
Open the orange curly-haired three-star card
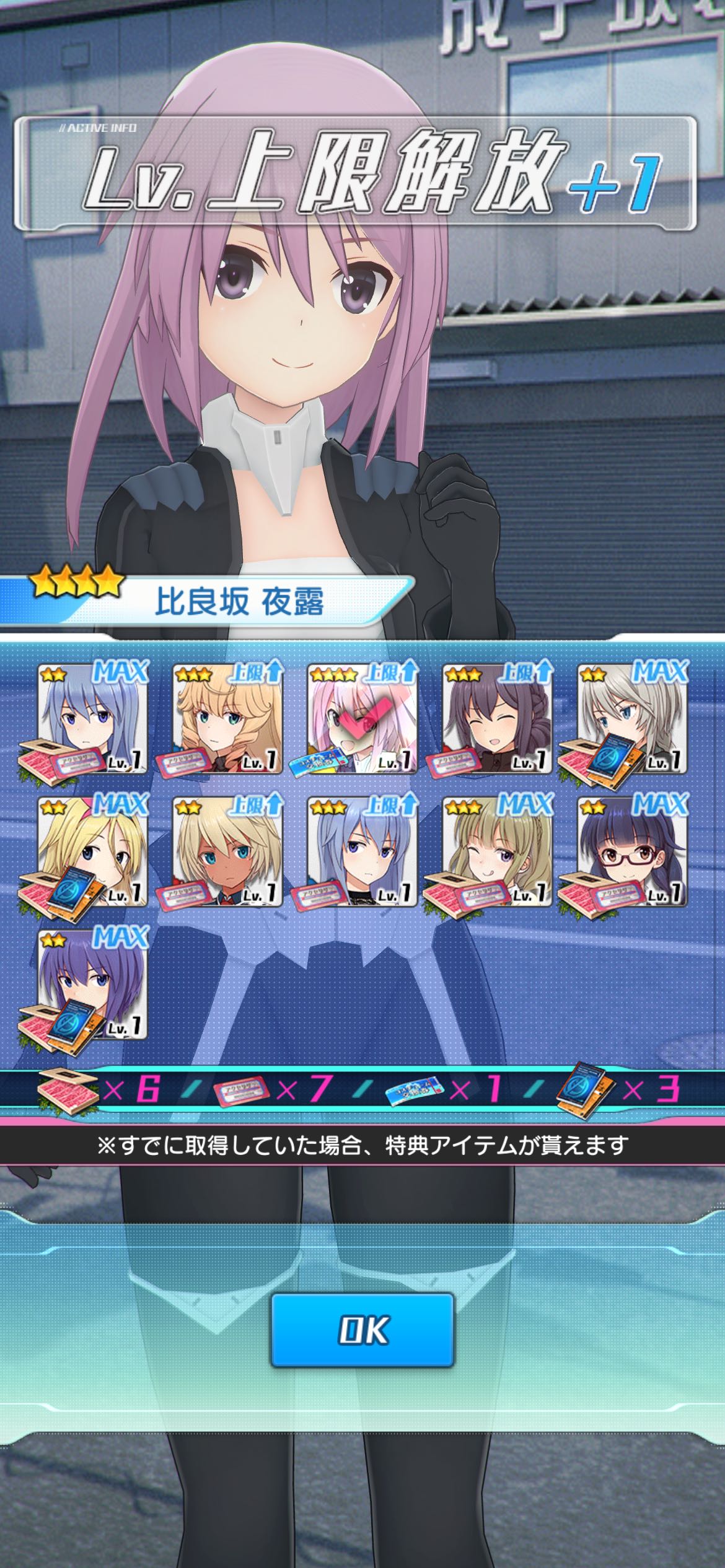coord(227,718)
